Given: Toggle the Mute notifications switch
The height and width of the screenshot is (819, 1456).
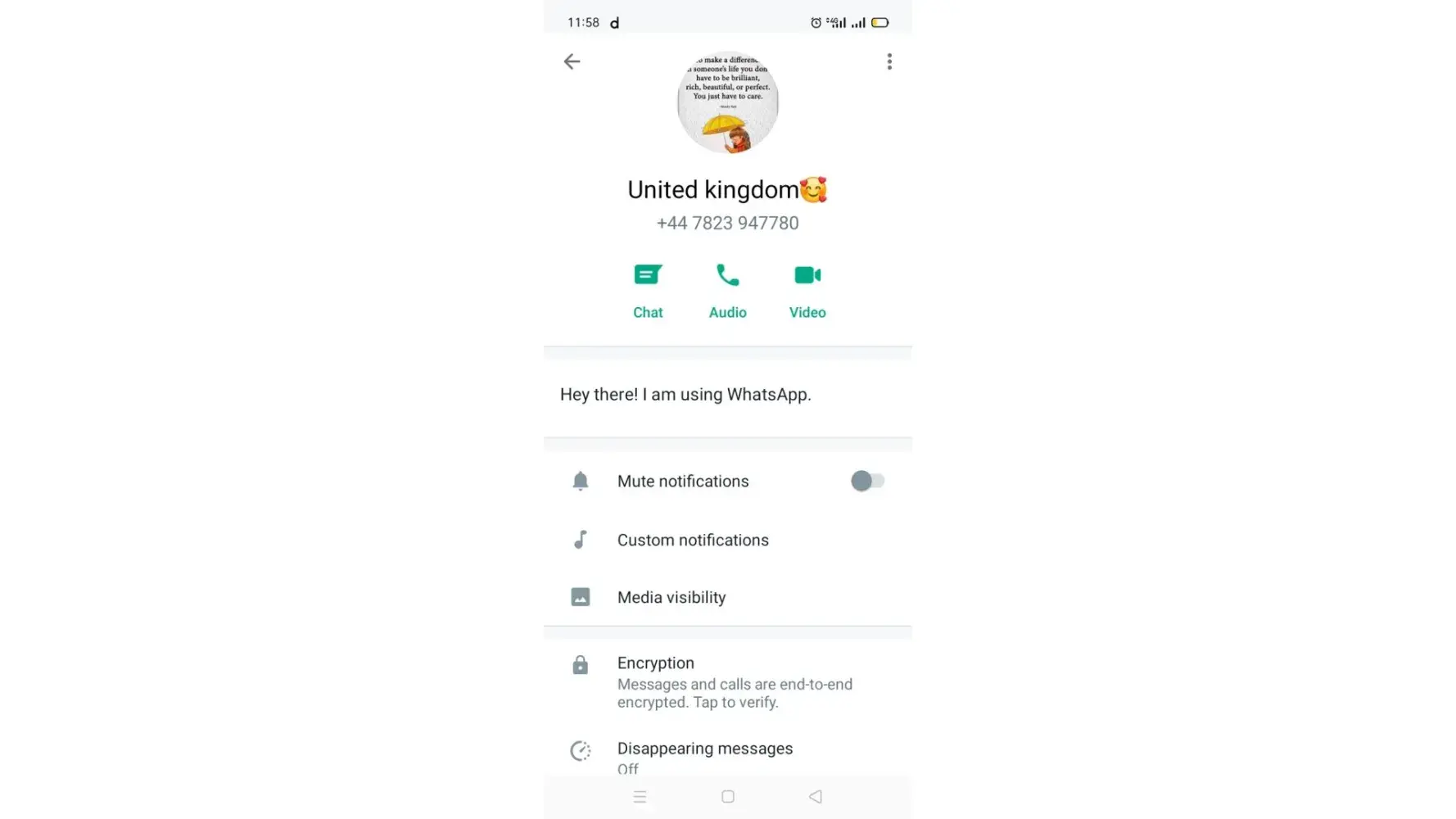Looking at the screenshot, I should [867, 481].
